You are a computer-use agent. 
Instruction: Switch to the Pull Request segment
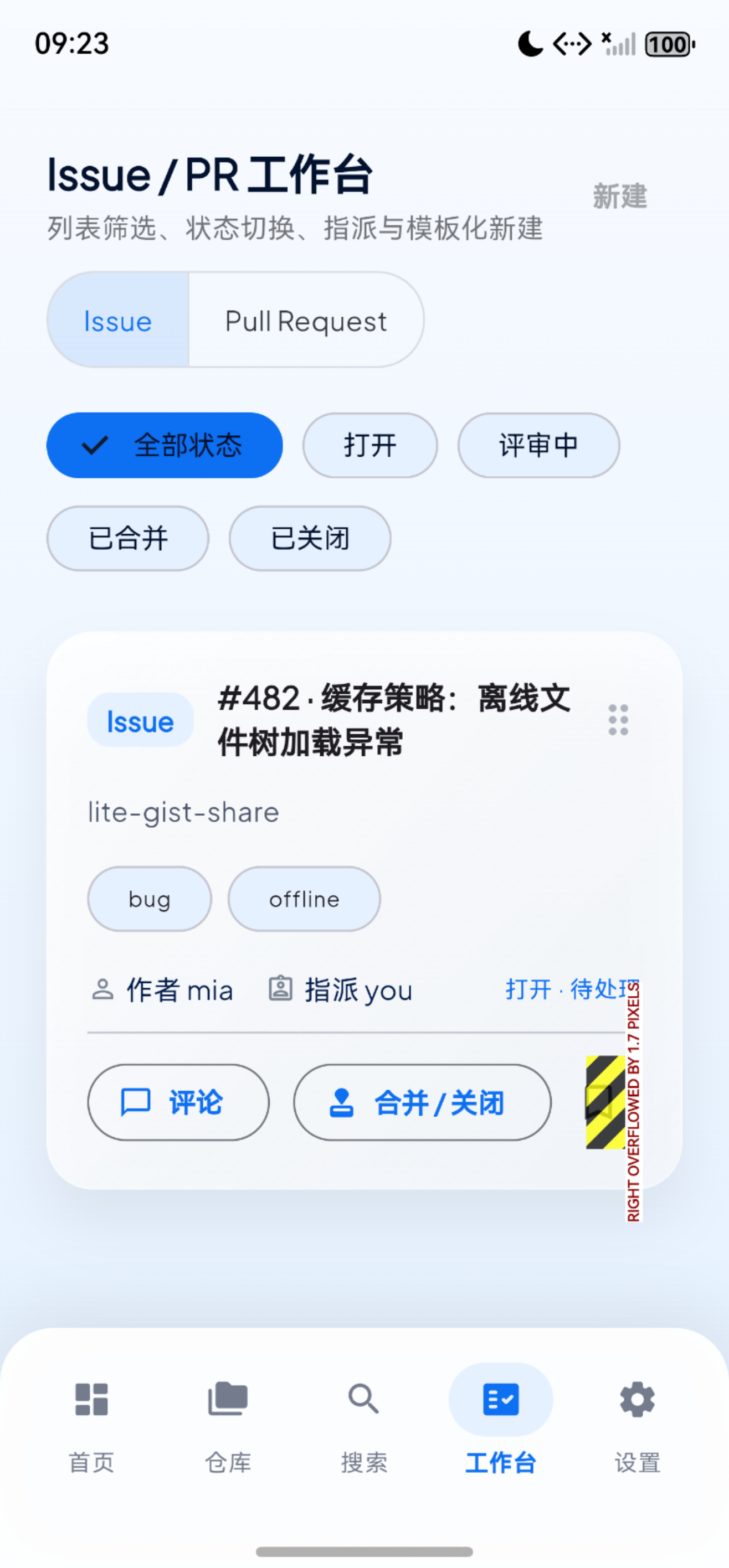306,321
